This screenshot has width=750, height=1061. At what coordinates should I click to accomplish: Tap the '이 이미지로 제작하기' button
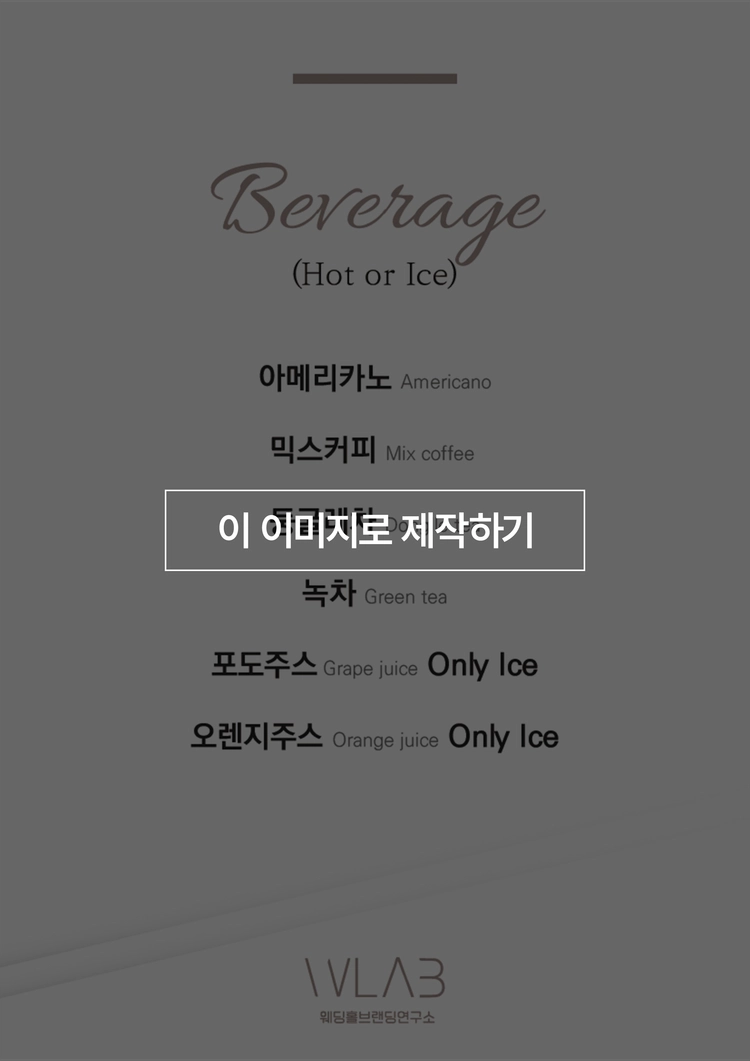375,530
